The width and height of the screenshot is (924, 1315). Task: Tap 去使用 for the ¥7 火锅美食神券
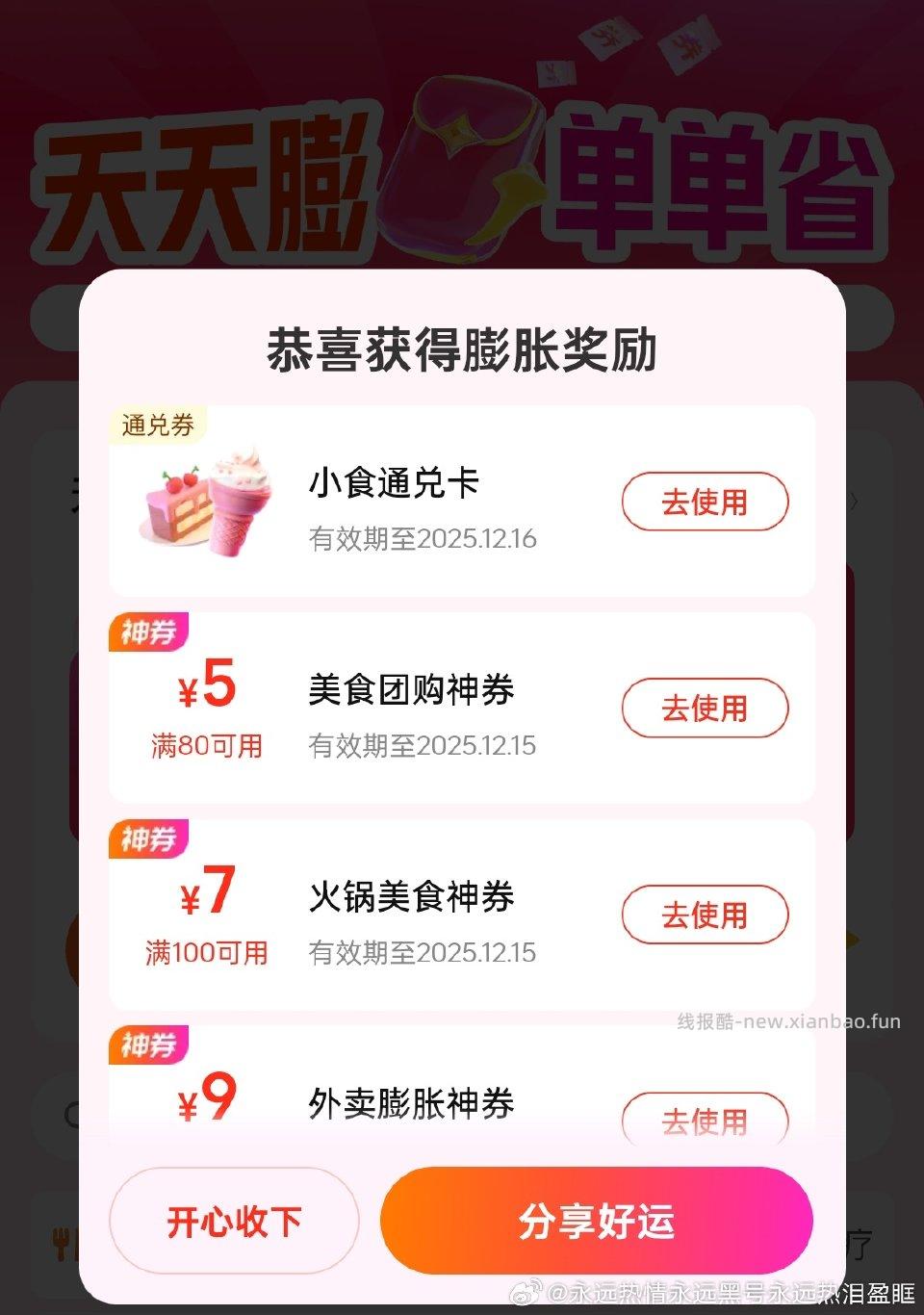tap(705, 915)
